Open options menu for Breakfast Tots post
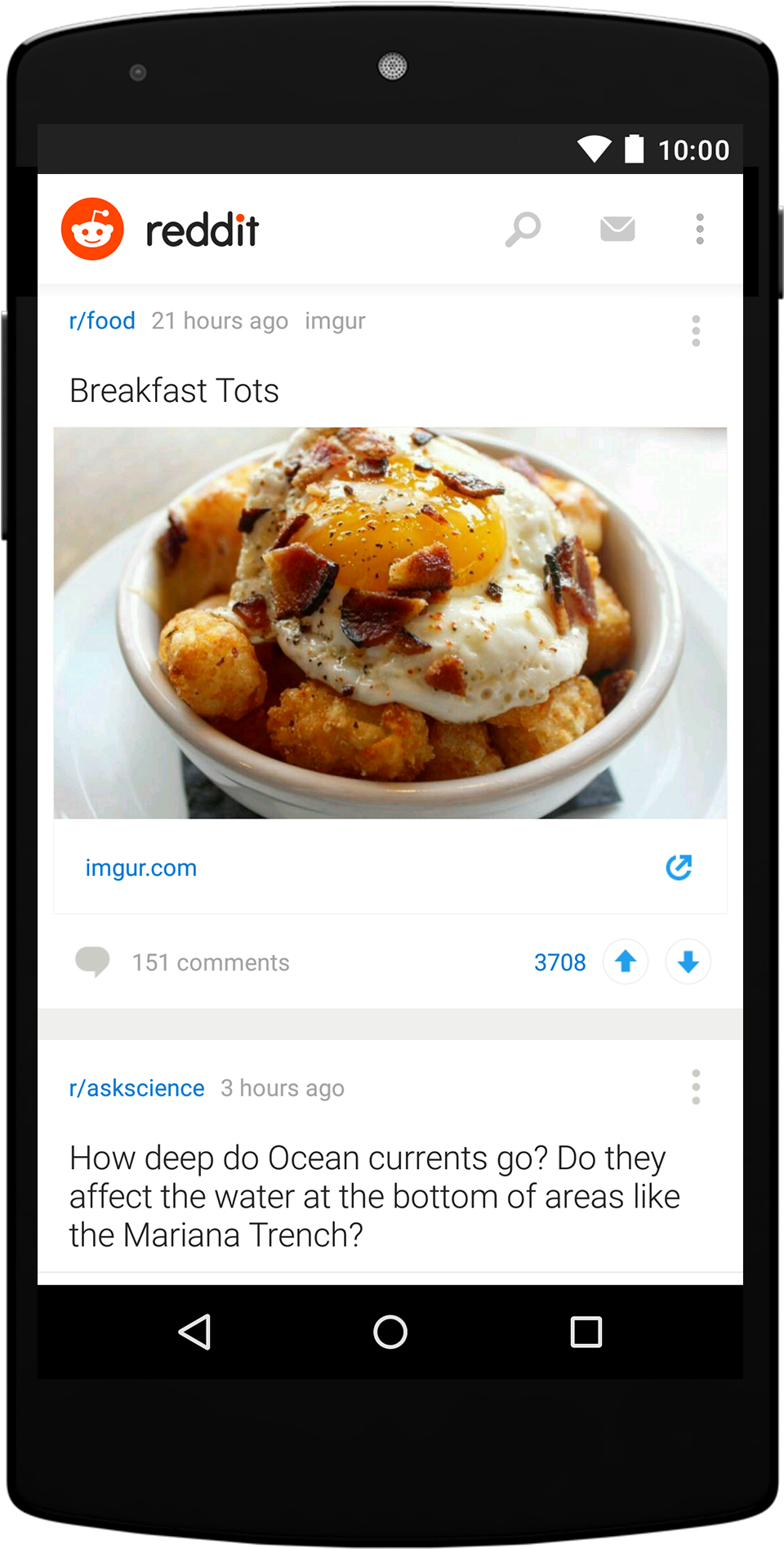Image resolution: width=784 pixels, height=1549 pixels. click(696, 331)
